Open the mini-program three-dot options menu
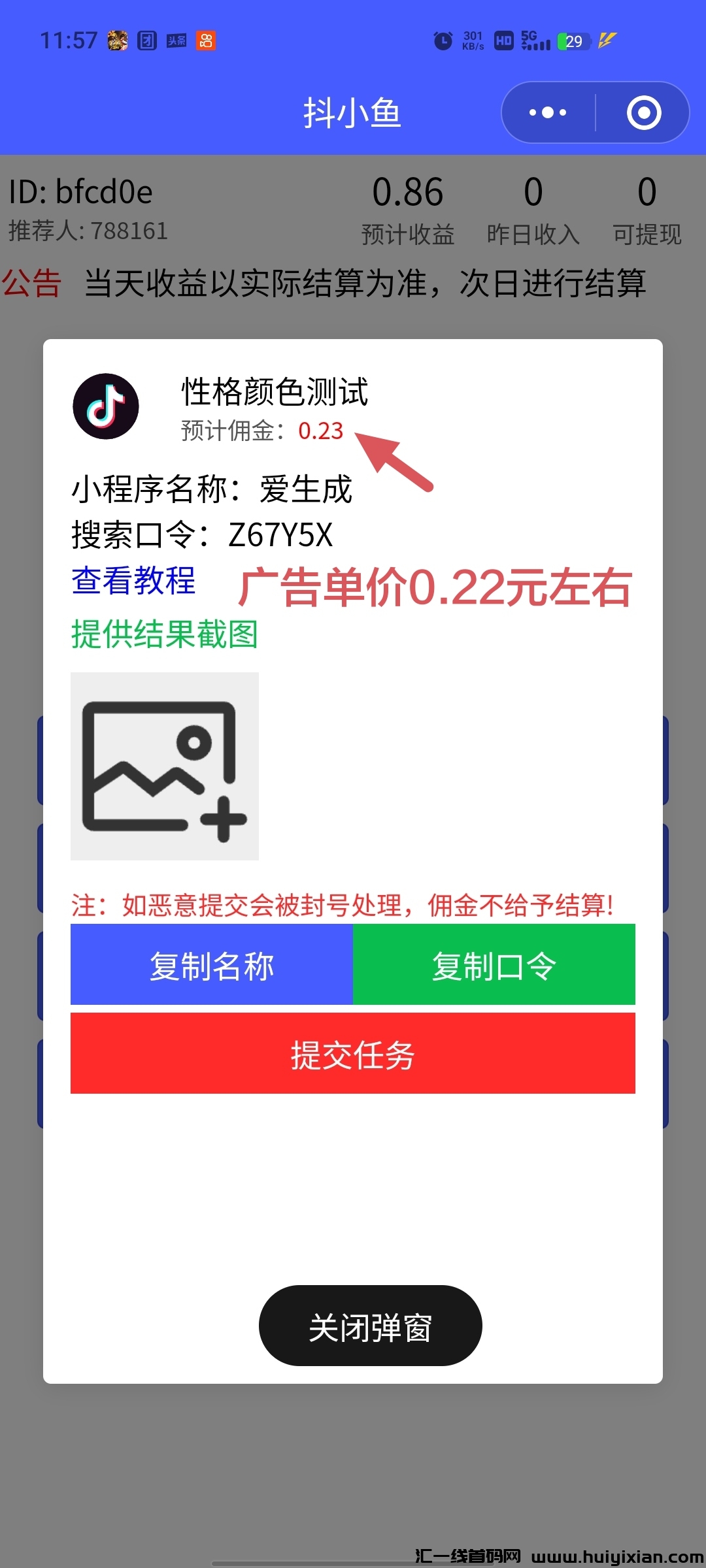The width and height of the screenshot is (706, 1568). pyautogui.click(x=546, y=112)
